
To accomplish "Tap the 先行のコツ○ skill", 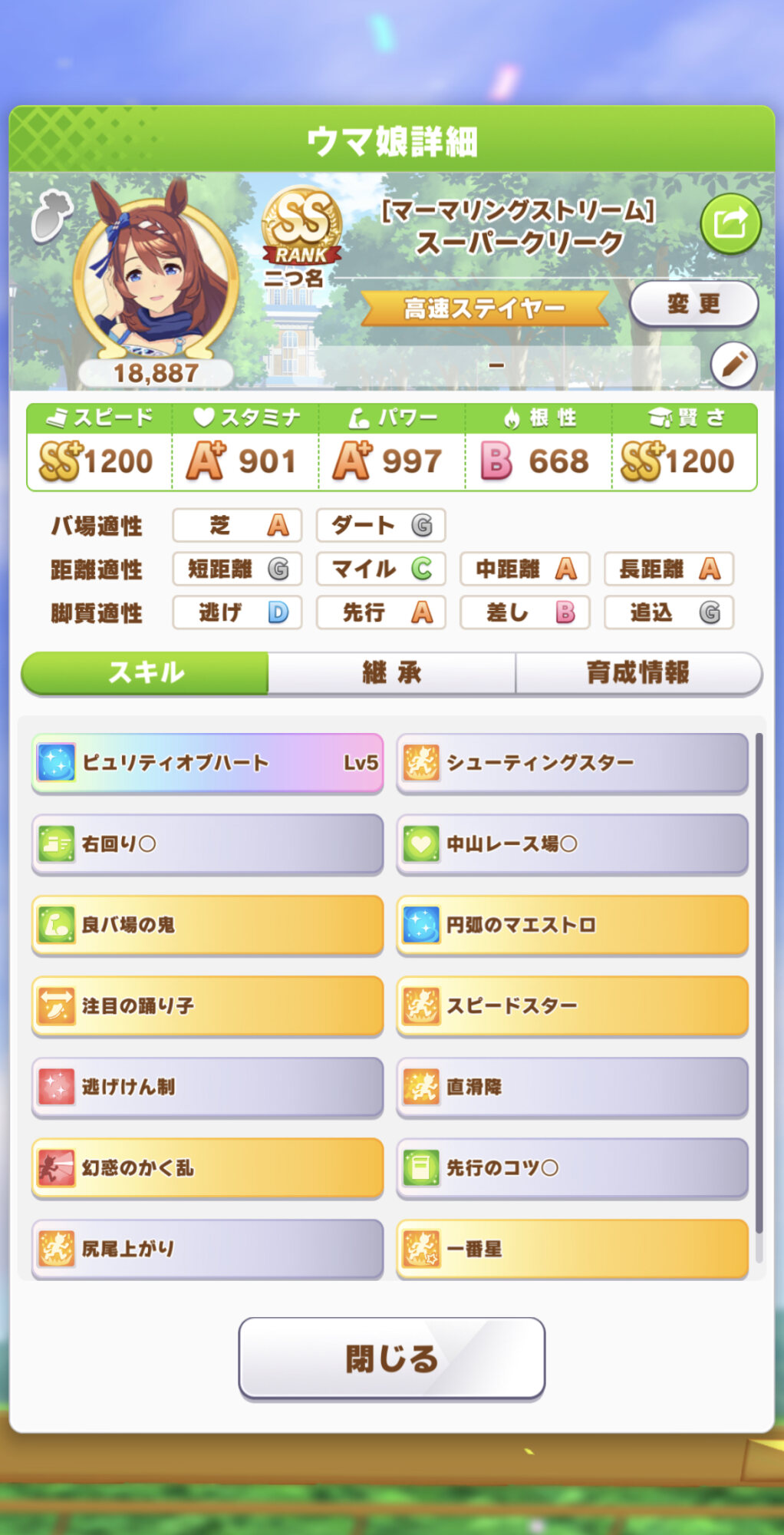I will [x=572, y=1167].
